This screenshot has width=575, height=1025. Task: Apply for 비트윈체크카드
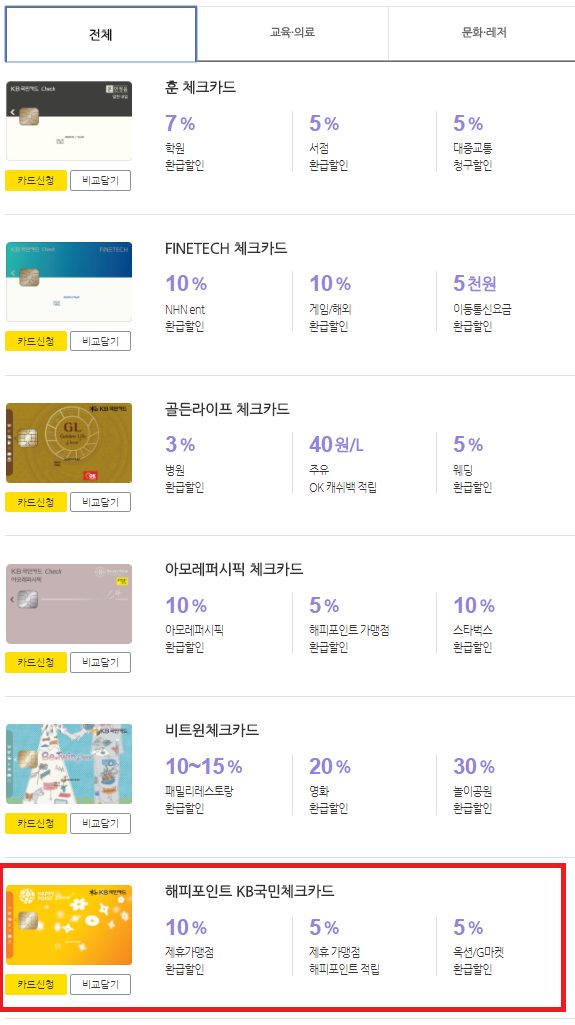click(x=36, y=824)
